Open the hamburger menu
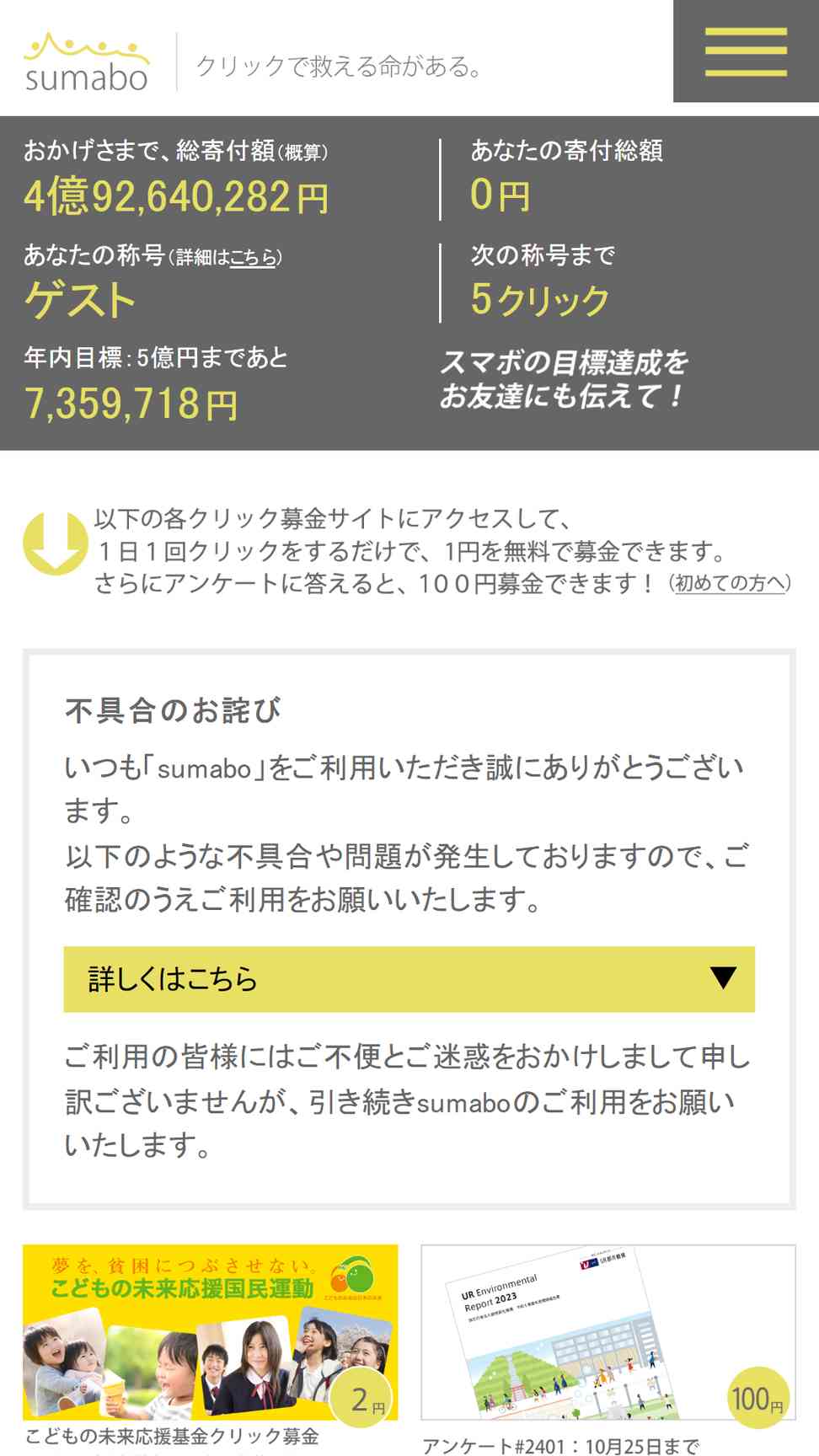This screenshot has height=1456, width=819. tap(746, 51)
